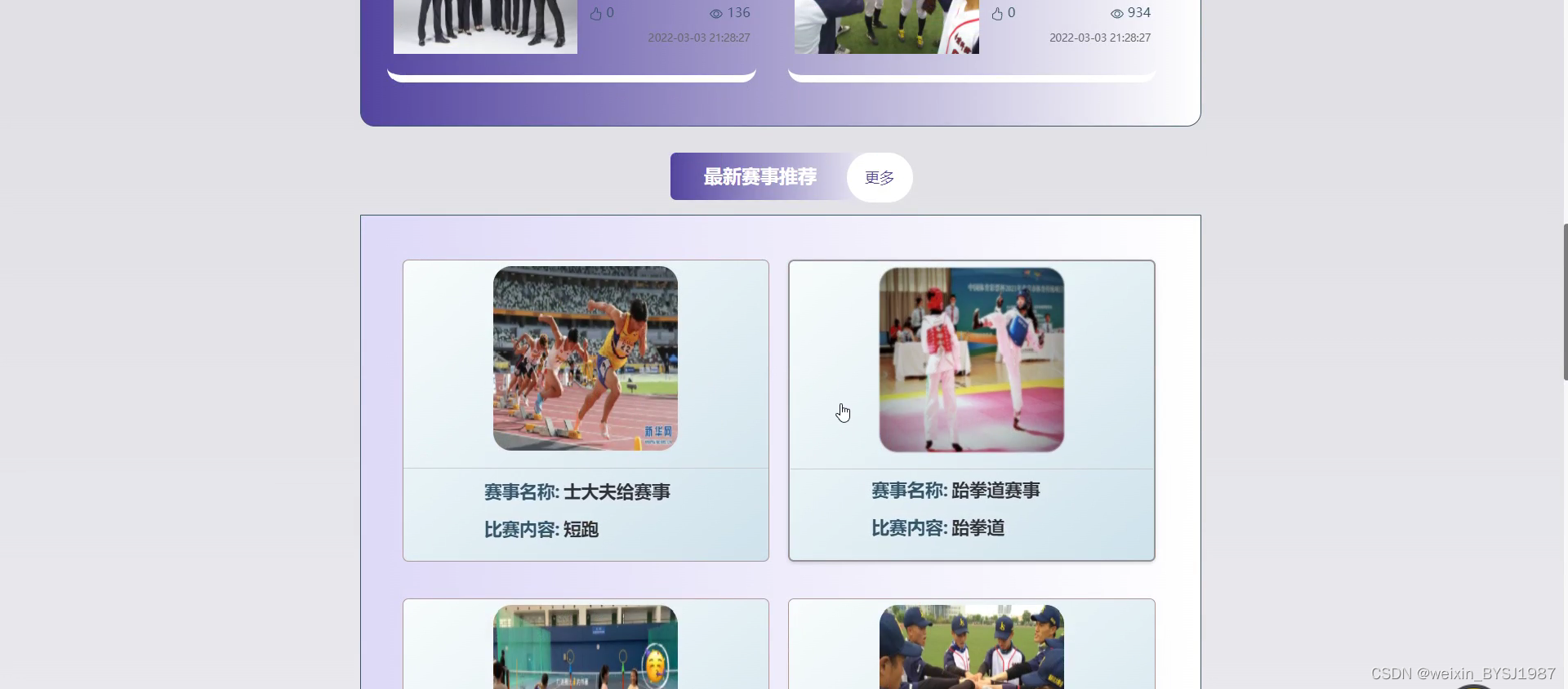Open 更多 for latest event recommendations
This screenshot has width=1568, height=689.
pos(879,177)
